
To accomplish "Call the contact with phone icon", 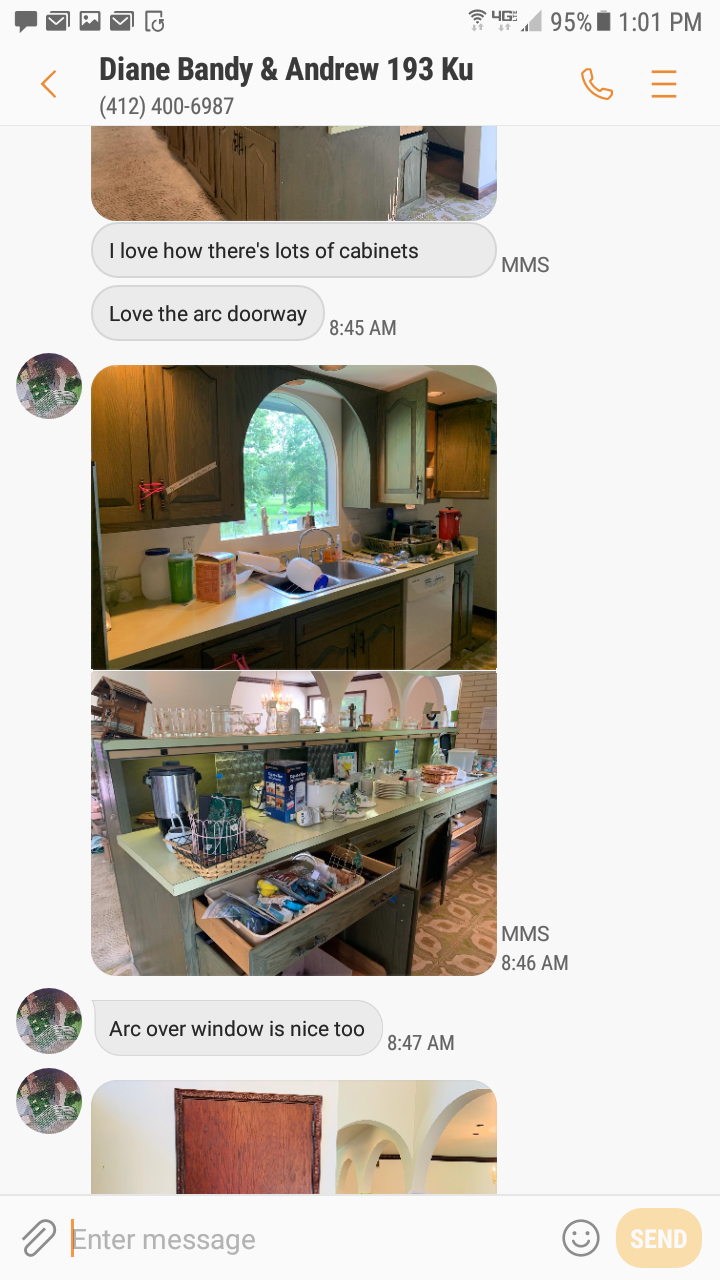I will (x=597, y=84).
